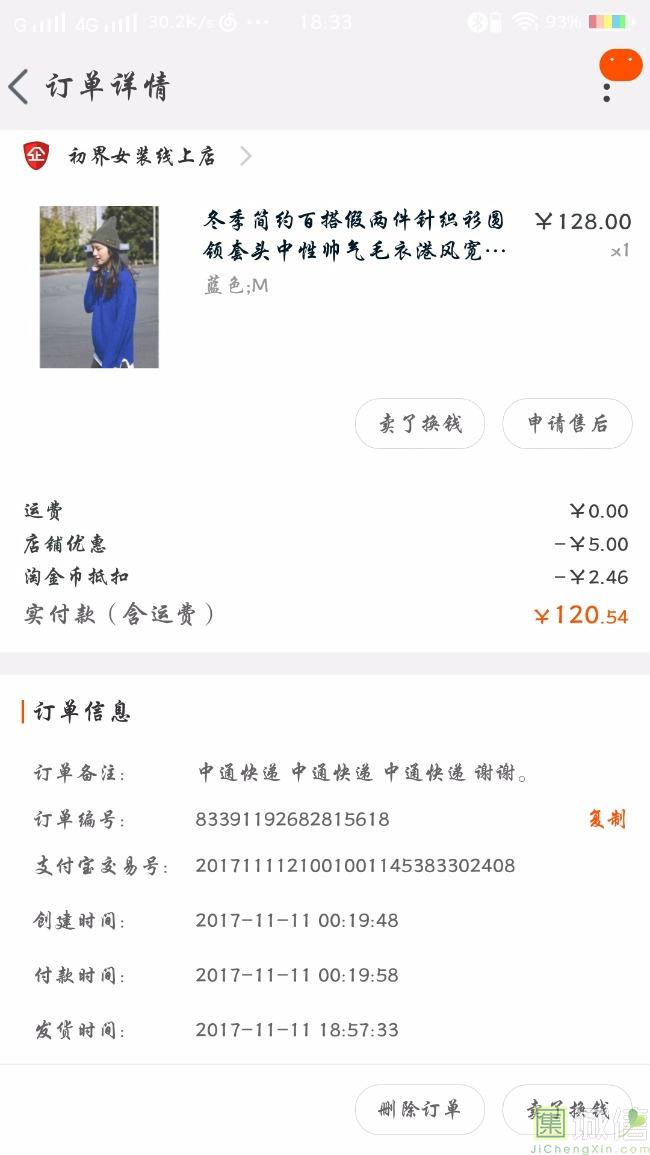
Task: Tap 卖了换钱 under the sweater item
Action: (420, 424)
